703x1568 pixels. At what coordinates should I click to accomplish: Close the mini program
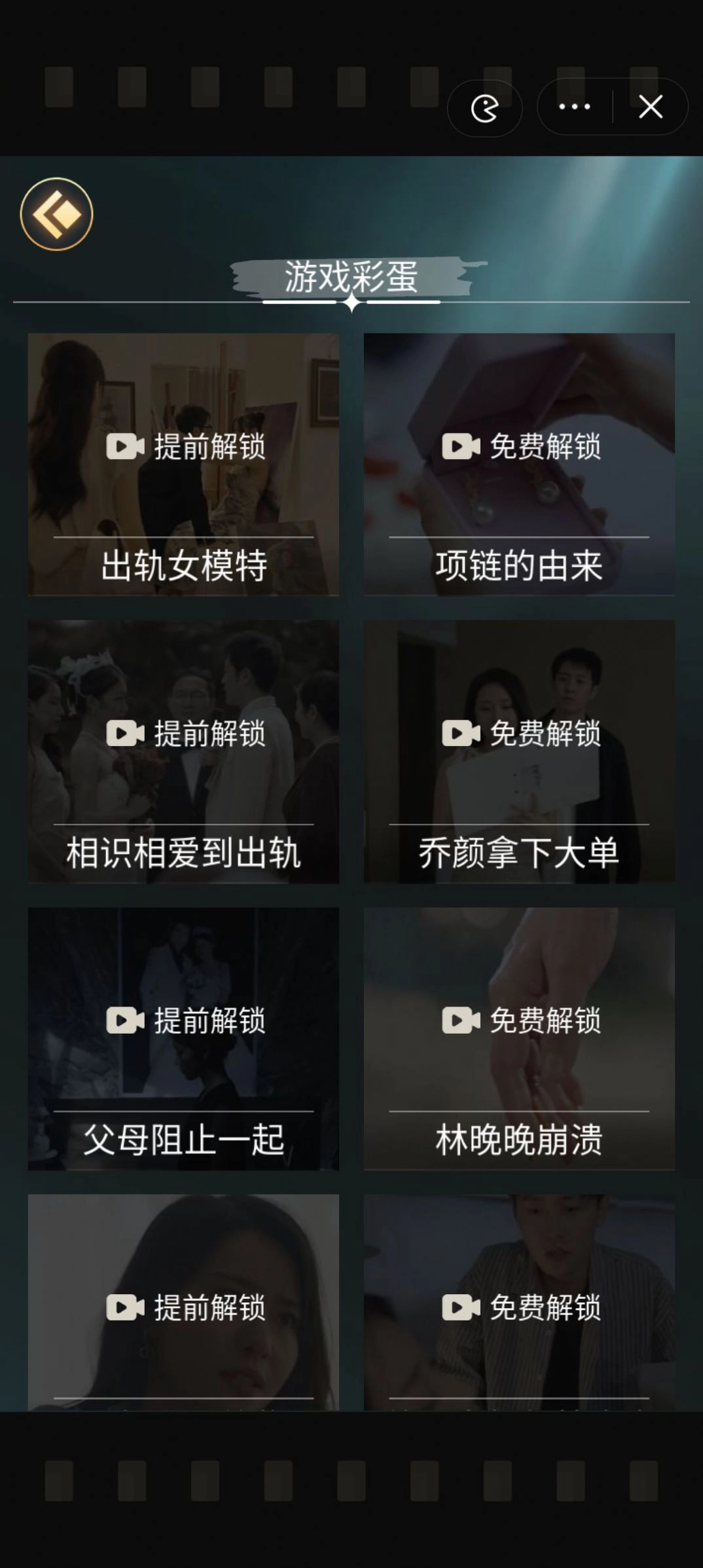pos(651,107)
